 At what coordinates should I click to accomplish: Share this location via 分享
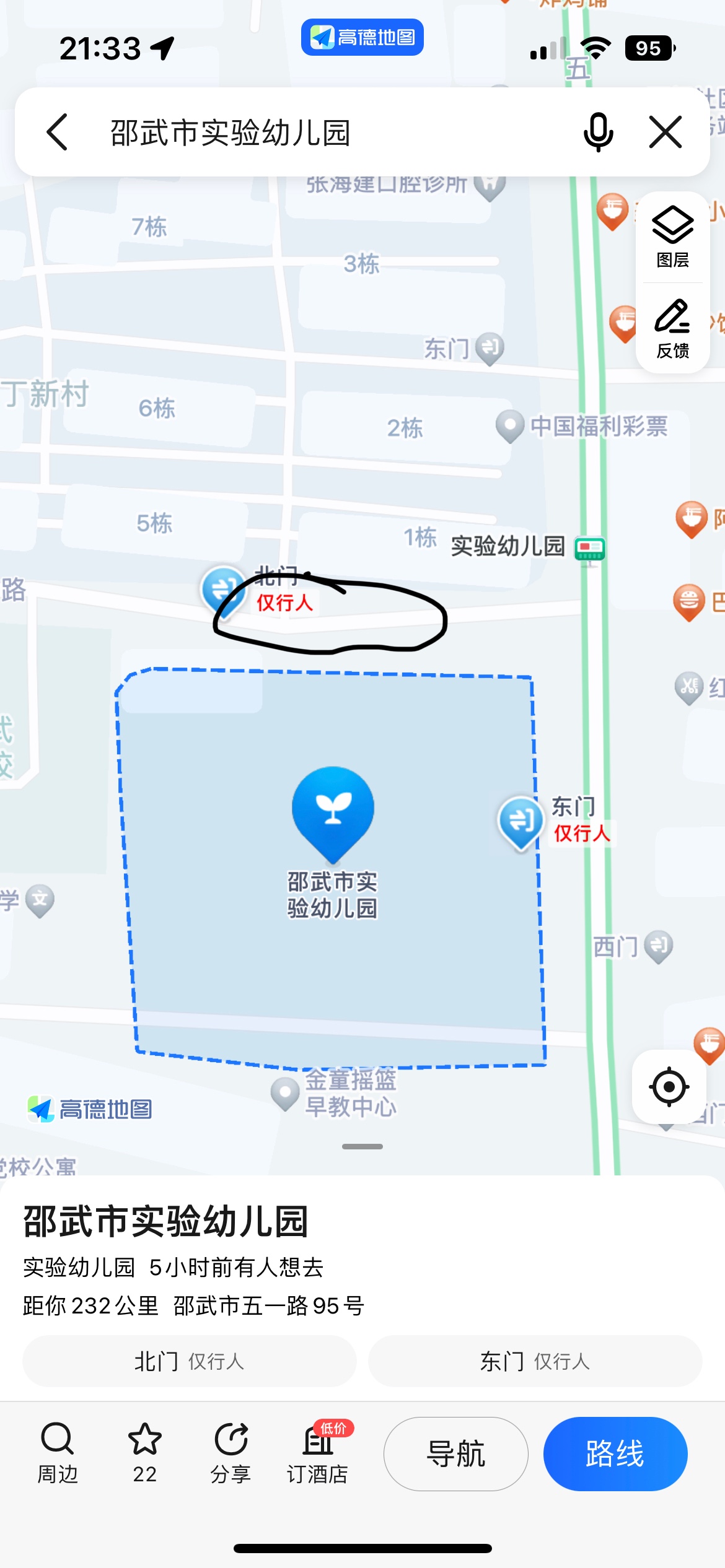[x=231, y=1453]
